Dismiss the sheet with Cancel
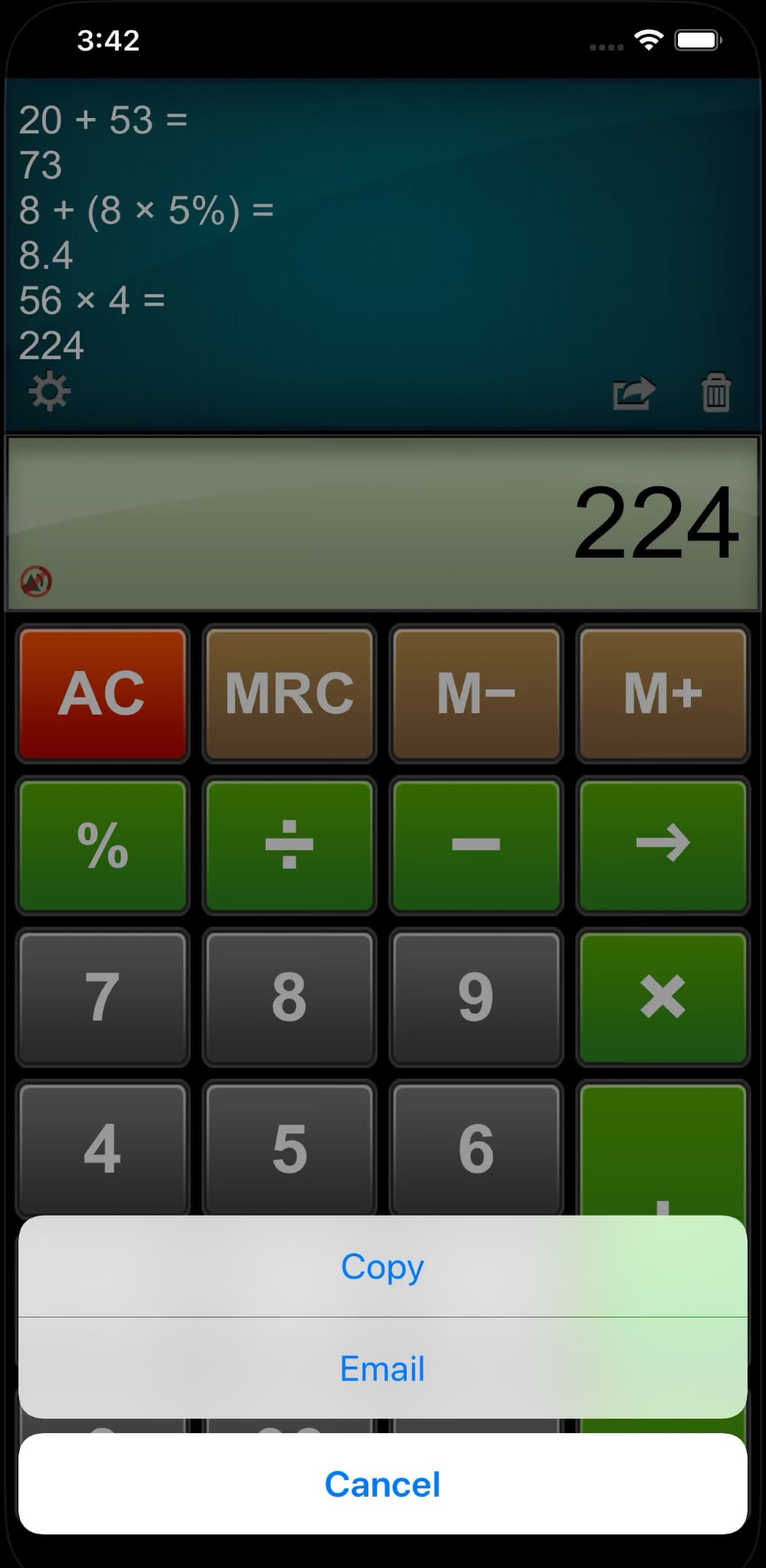This screenshot has width=766, height=1568. 382,1484
